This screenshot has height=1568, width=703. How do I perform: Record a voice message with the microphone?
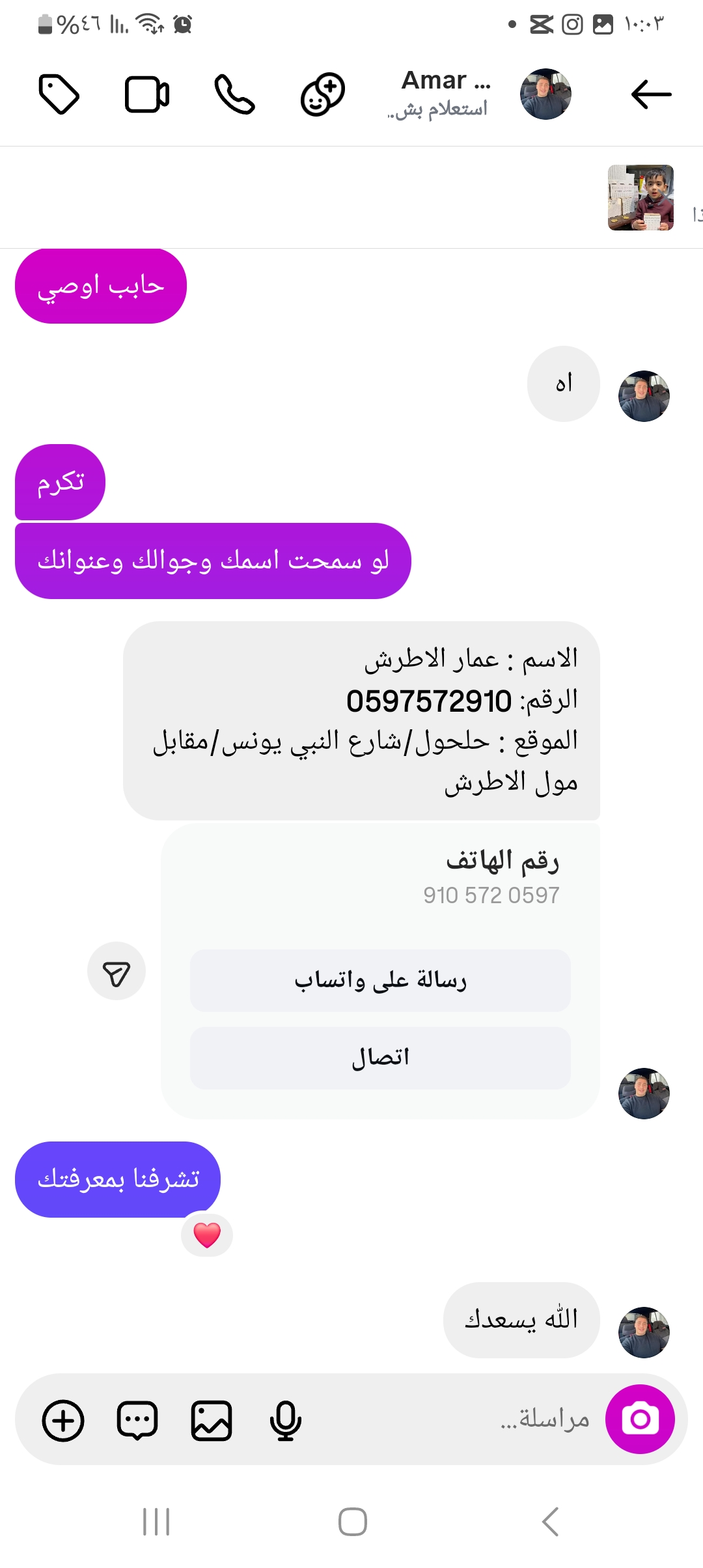click(x=285, y=1420)
